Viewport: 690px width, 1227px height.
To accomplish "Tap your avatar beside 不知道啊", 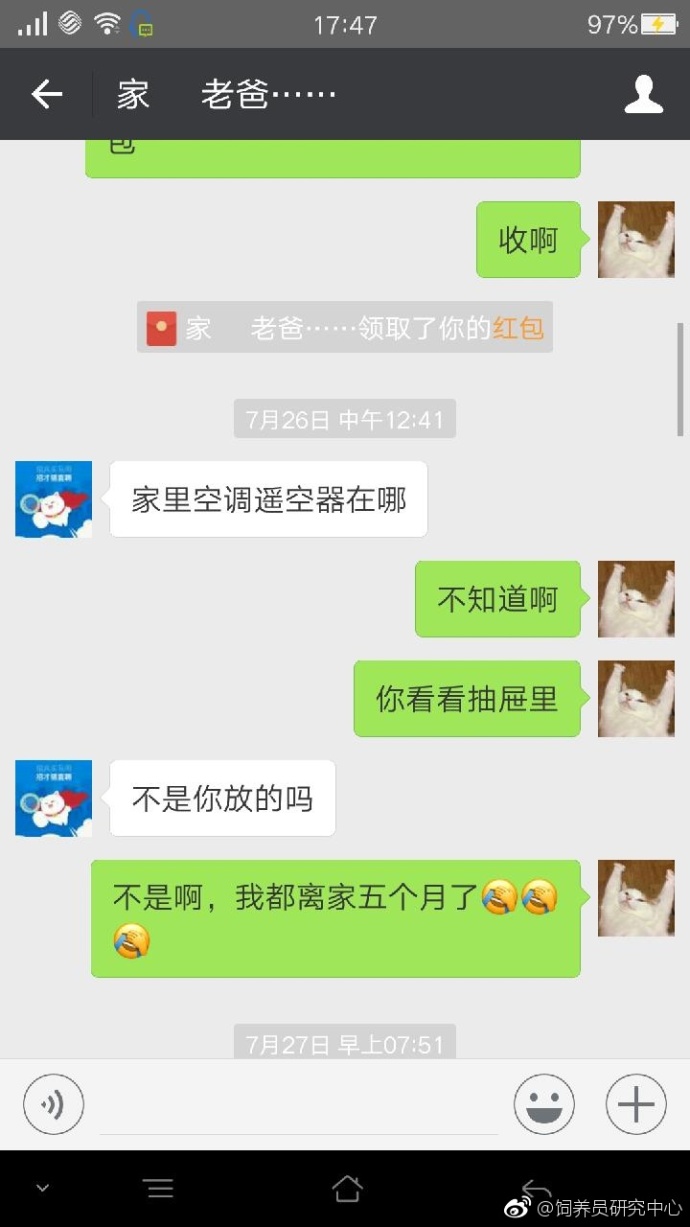I will (x=636, y=599).
